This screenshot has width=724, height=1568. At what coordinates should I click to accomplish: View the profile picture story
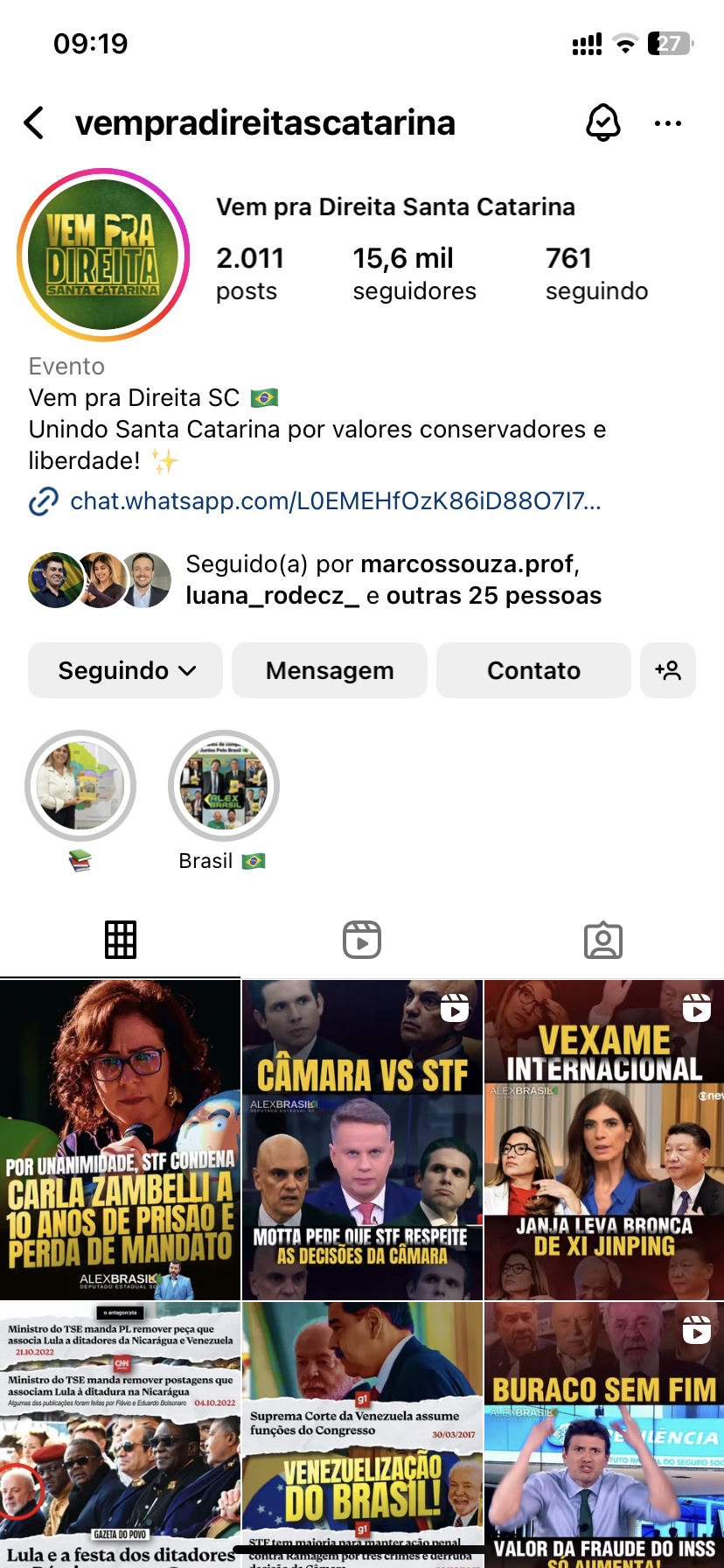103,255
